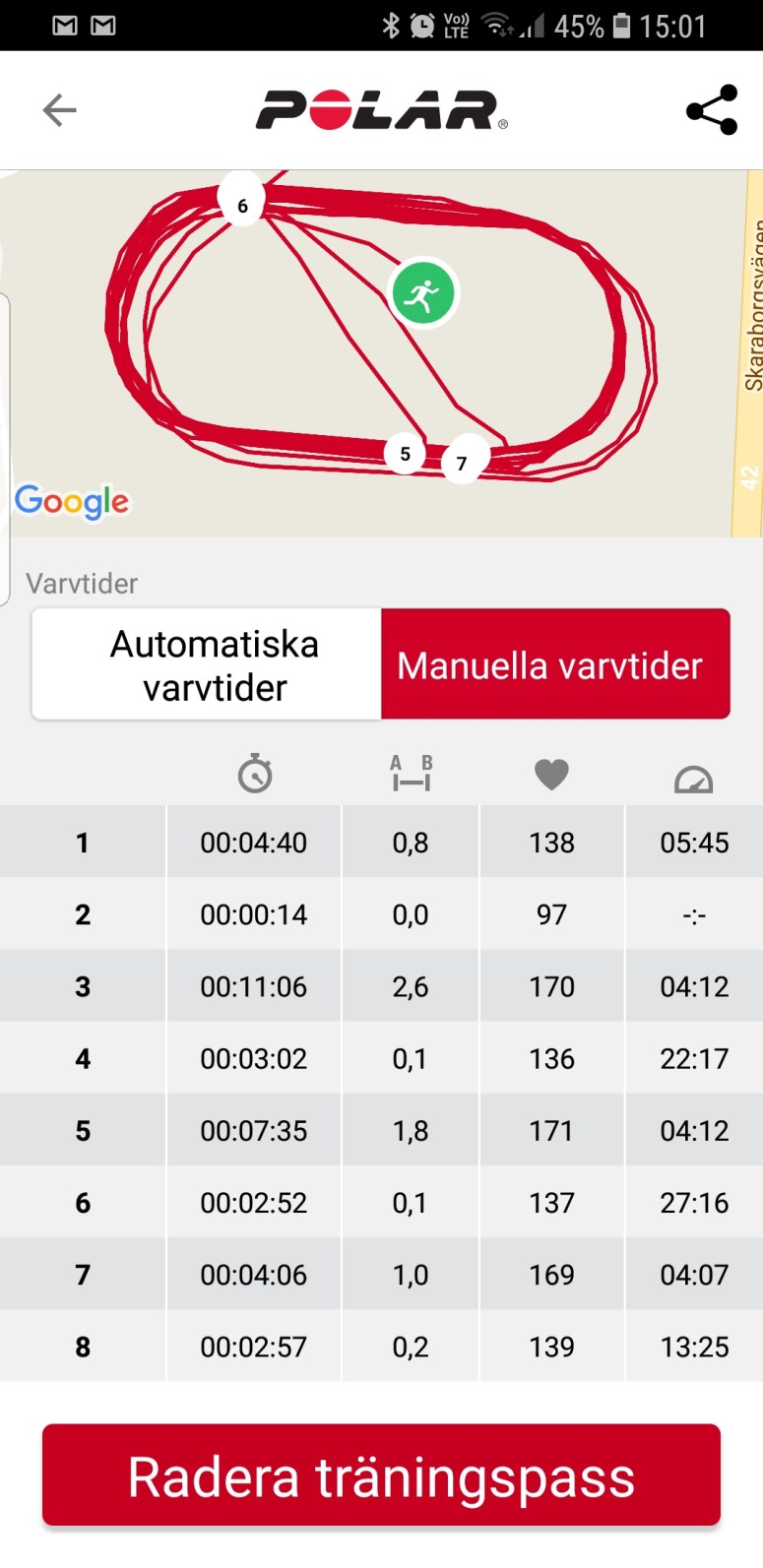Select the Manuella varvtider tab
The width and height of the screenshot is (763, 1568).
[x=555, y=664]
